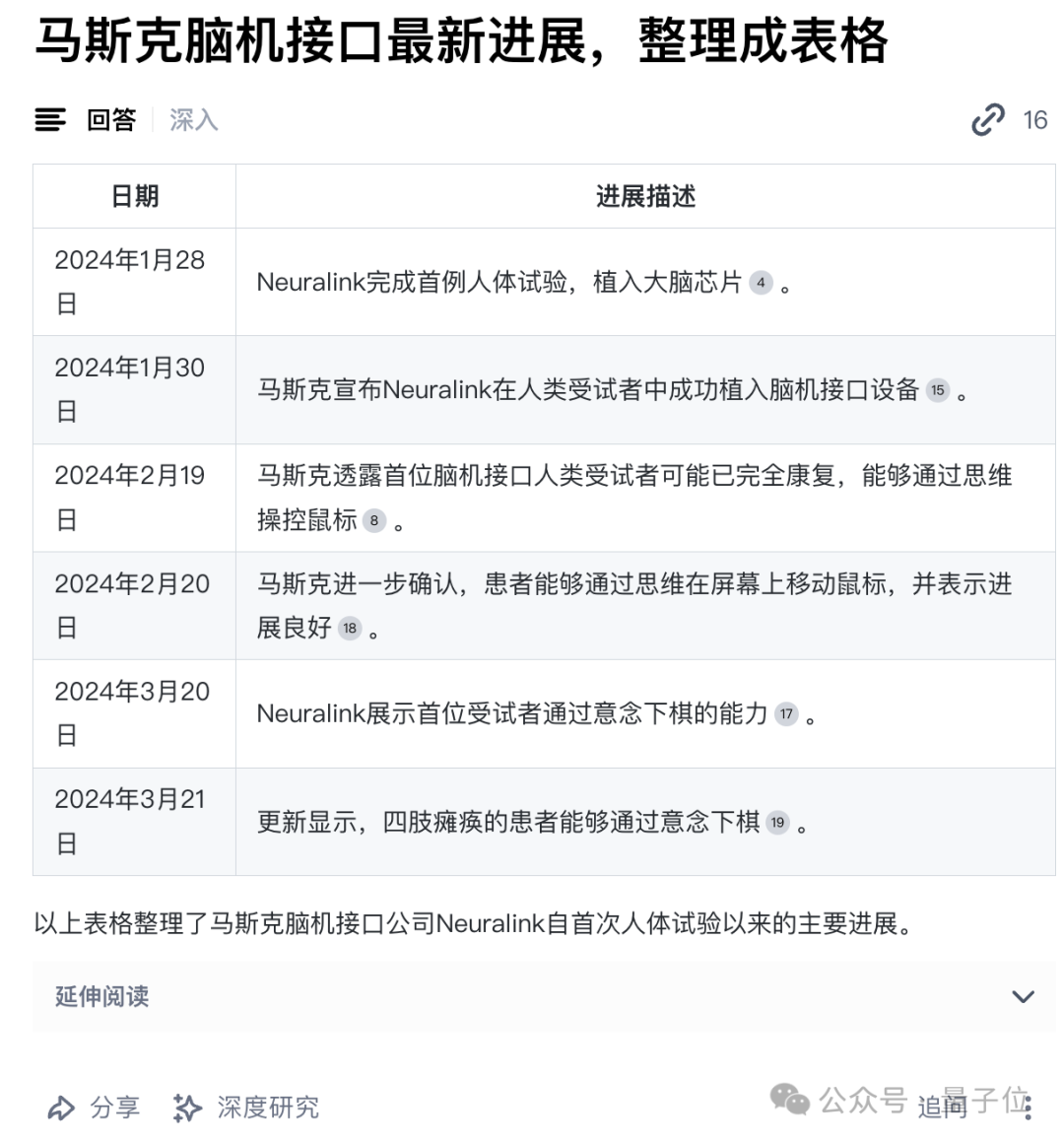Screen dimensions: 1064x1143
Task: Switch to the 回答 tab
Action: point(108,119)
